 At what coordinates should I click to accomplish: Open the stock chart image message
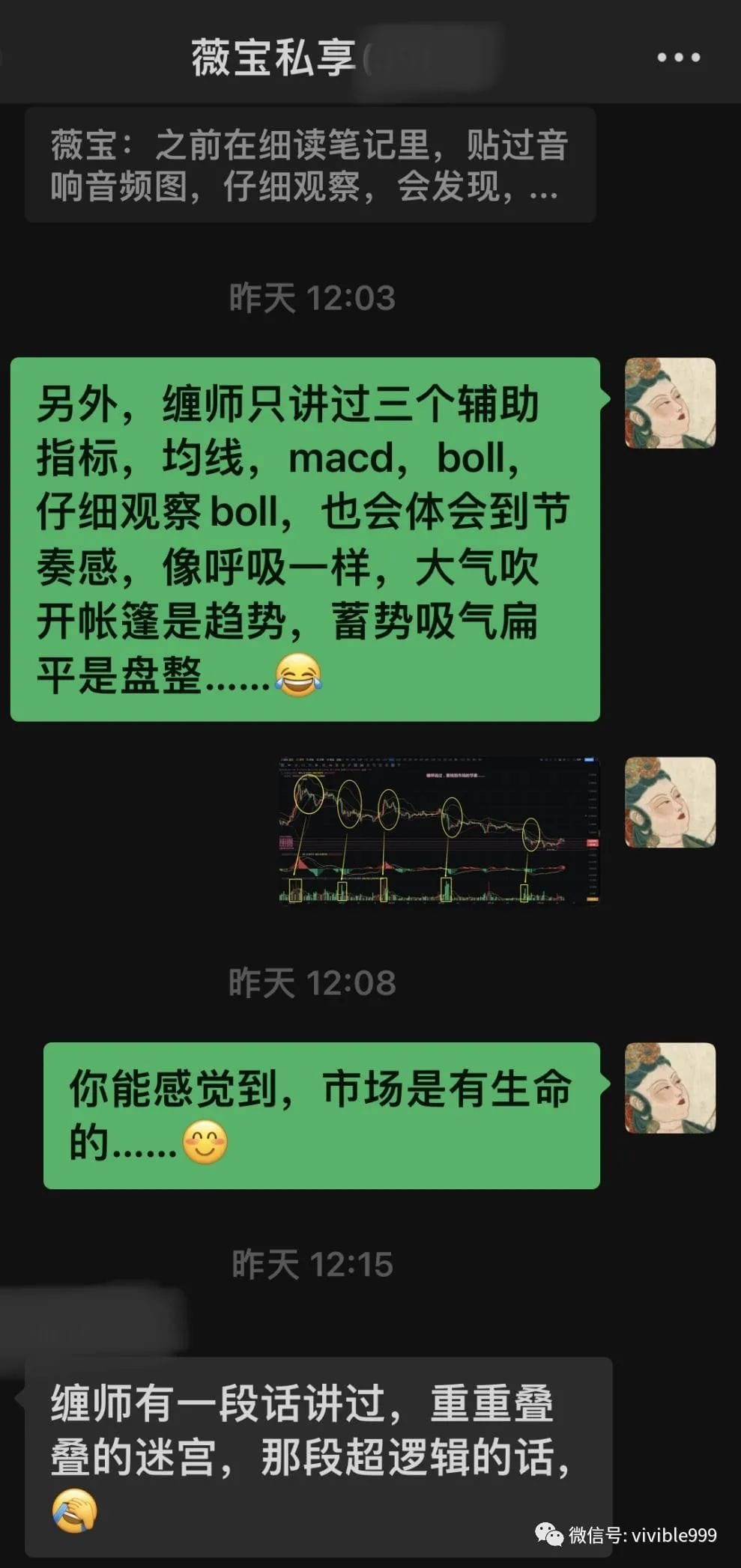tap(439, 830)
